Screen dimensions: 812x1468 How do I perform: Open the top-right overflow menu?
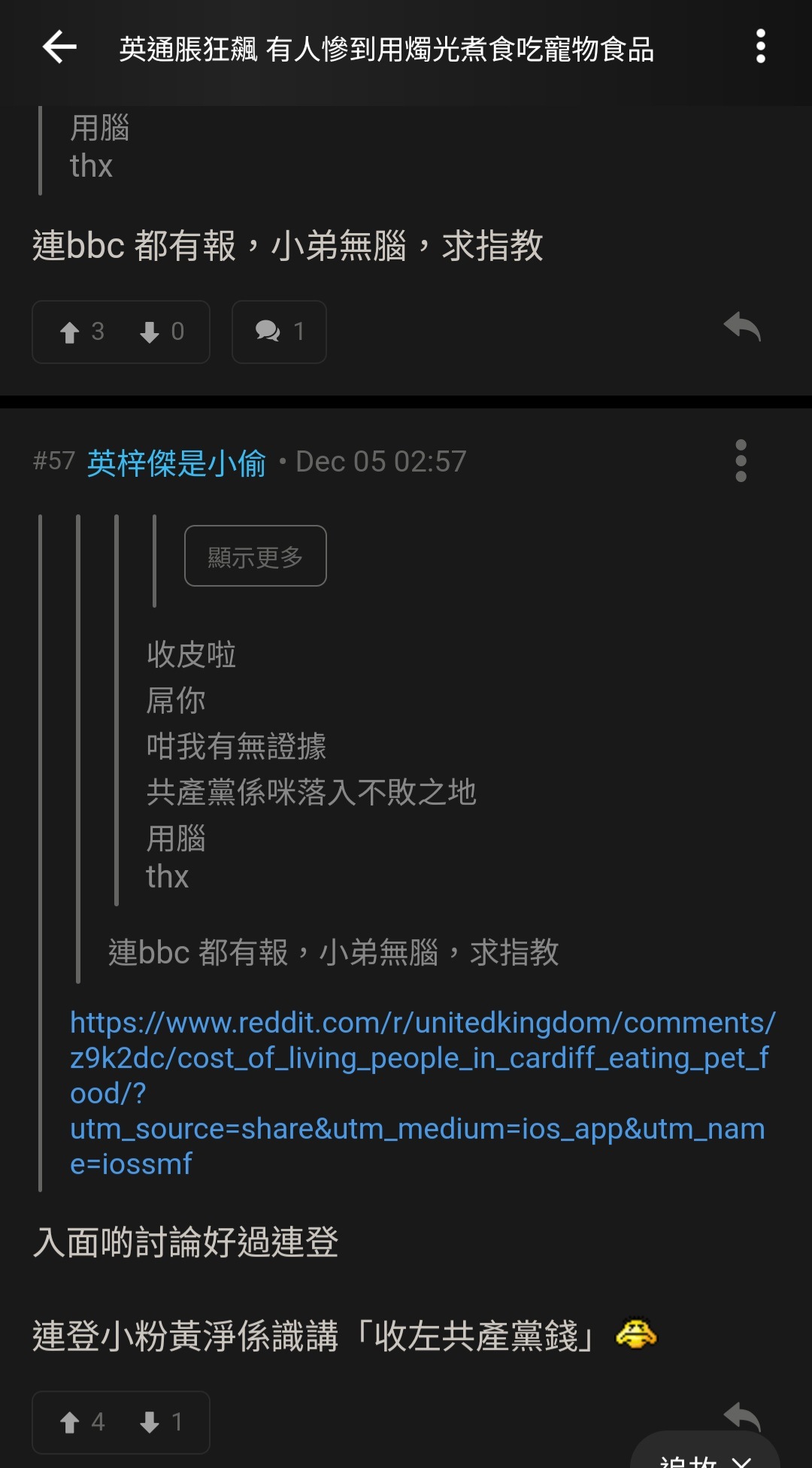pyautogui.click(x=761, y=45)
